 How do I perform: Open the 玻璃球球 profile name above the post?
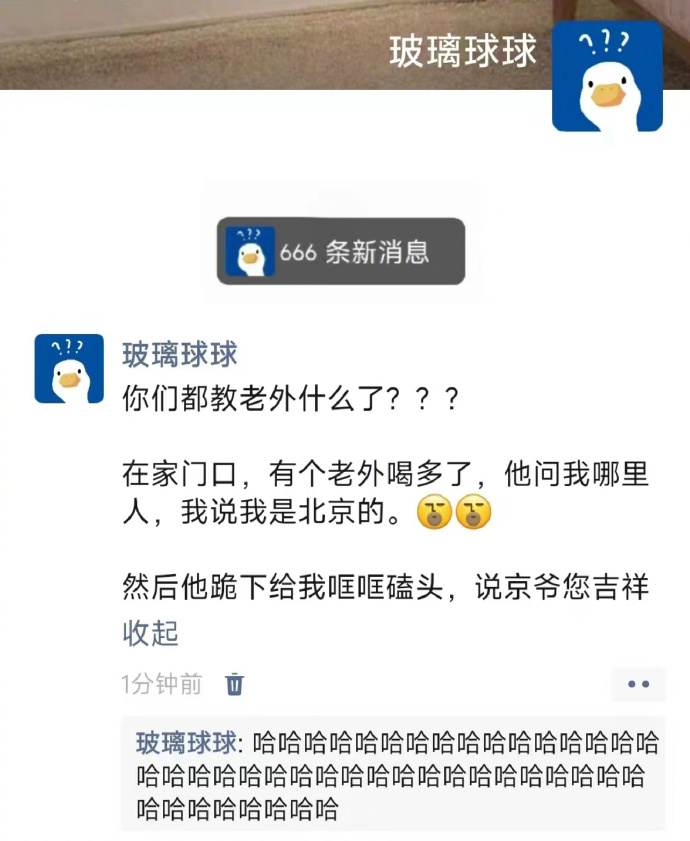180,354
